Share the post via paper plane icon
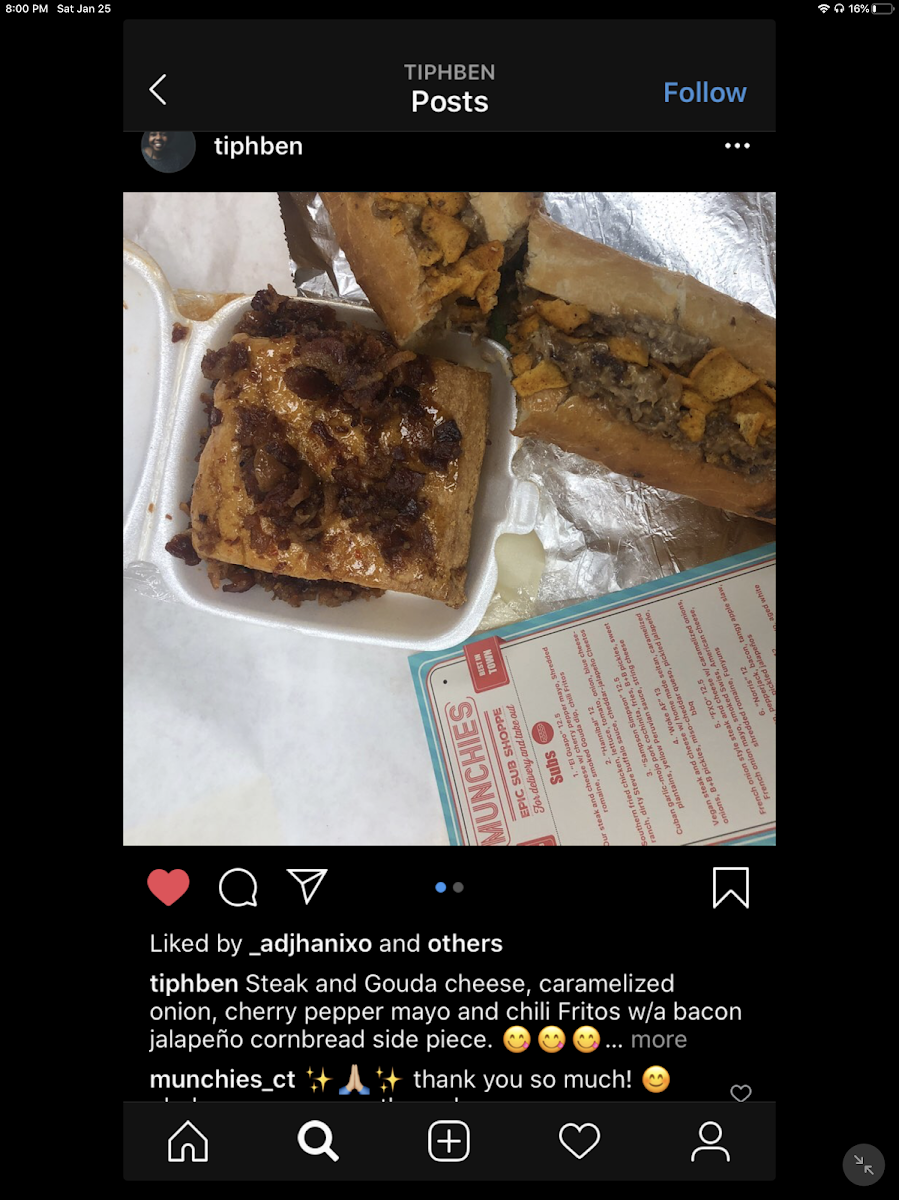The height and width of the screenshot is (1200, 899). [307, 886]
